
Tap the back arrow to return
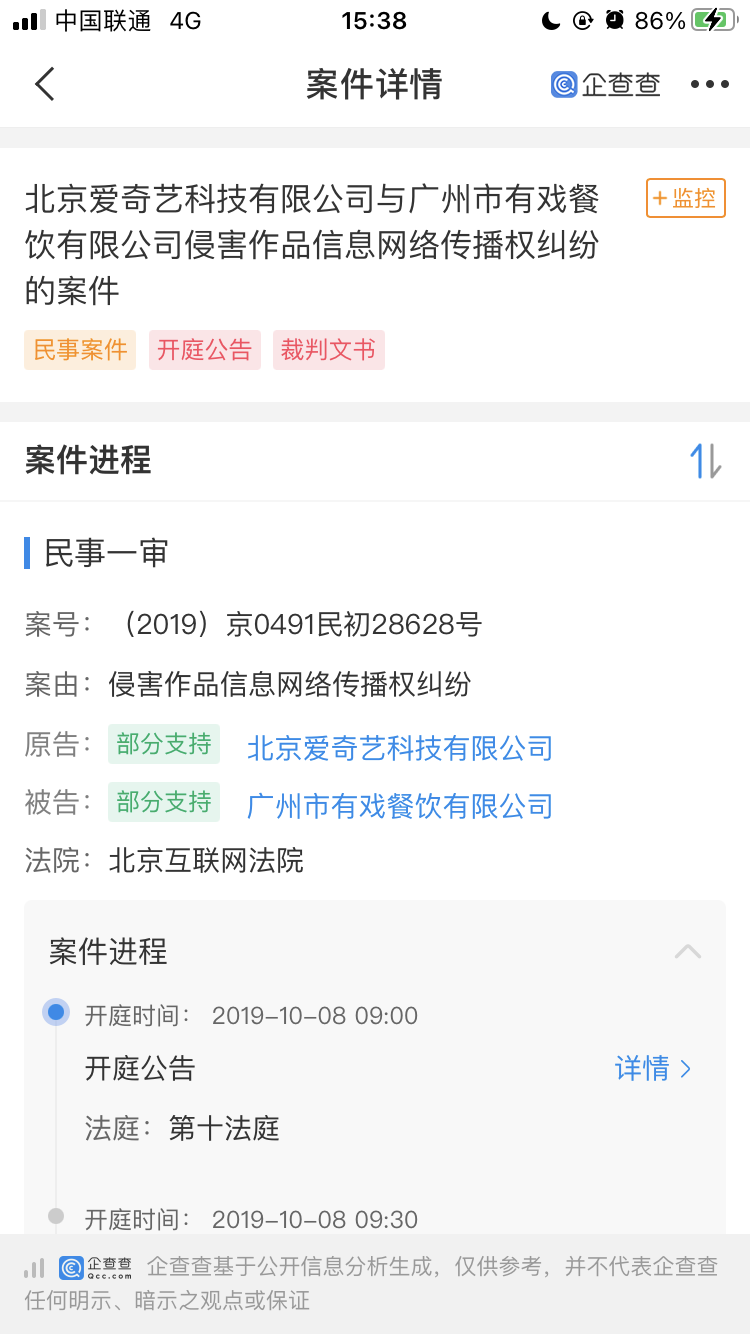pos(42,85)
